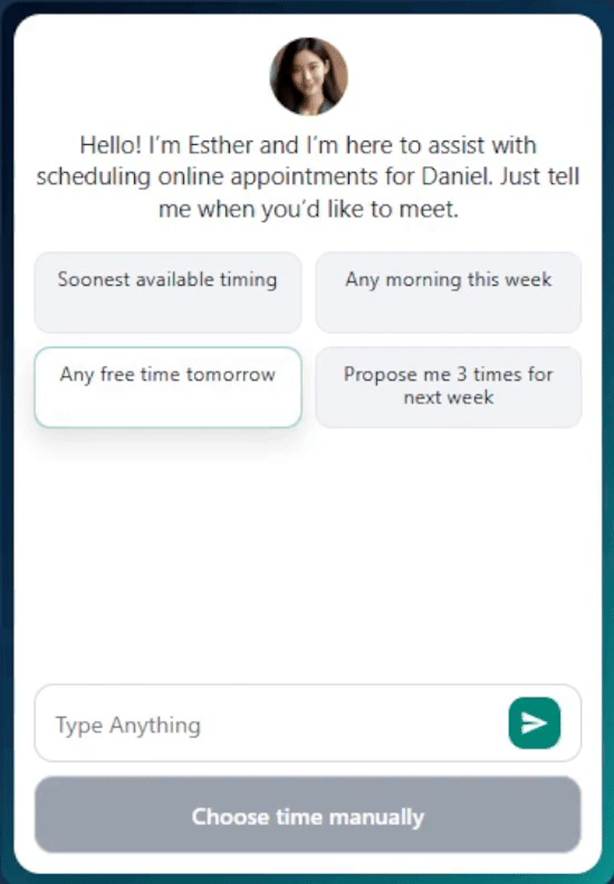Image resolution: width=614 pixels, height=884 pixels.
Task: Send the message with the arrow icon
Action: click(534, 723)
